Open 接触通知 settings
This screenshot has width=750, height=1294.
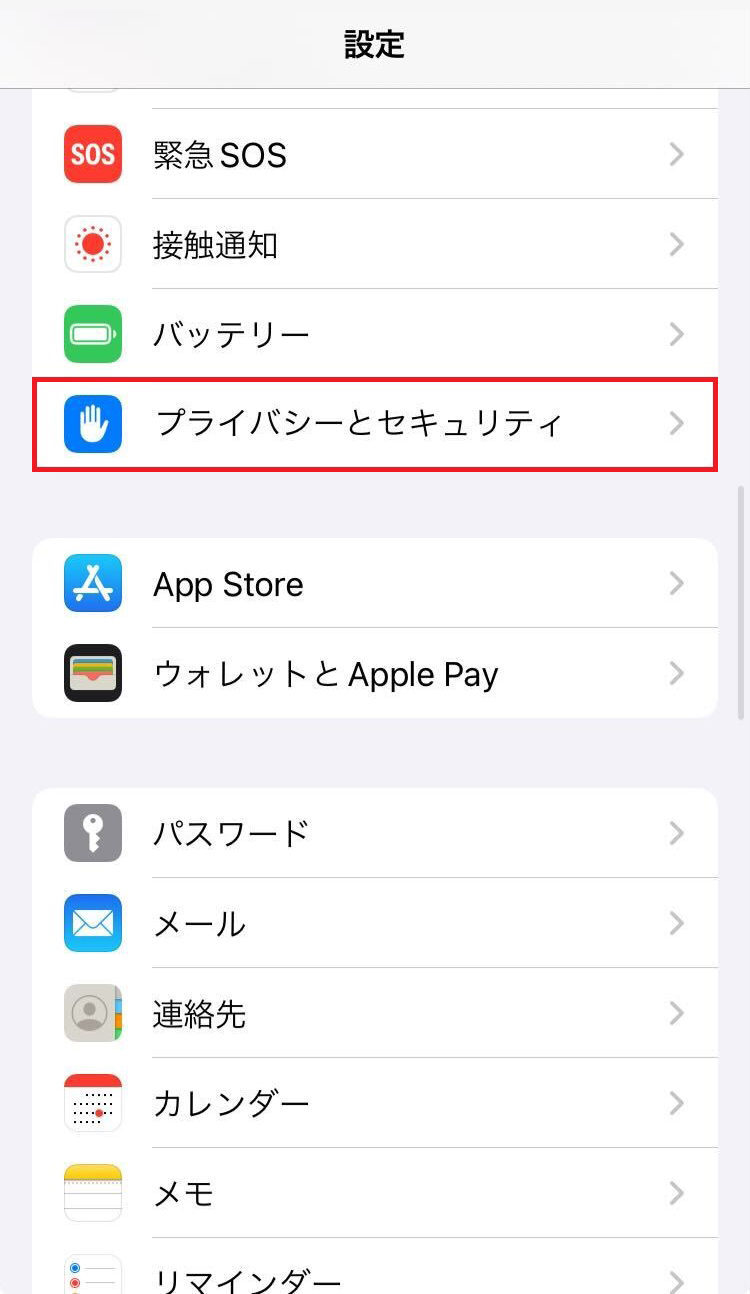(375, 244)
